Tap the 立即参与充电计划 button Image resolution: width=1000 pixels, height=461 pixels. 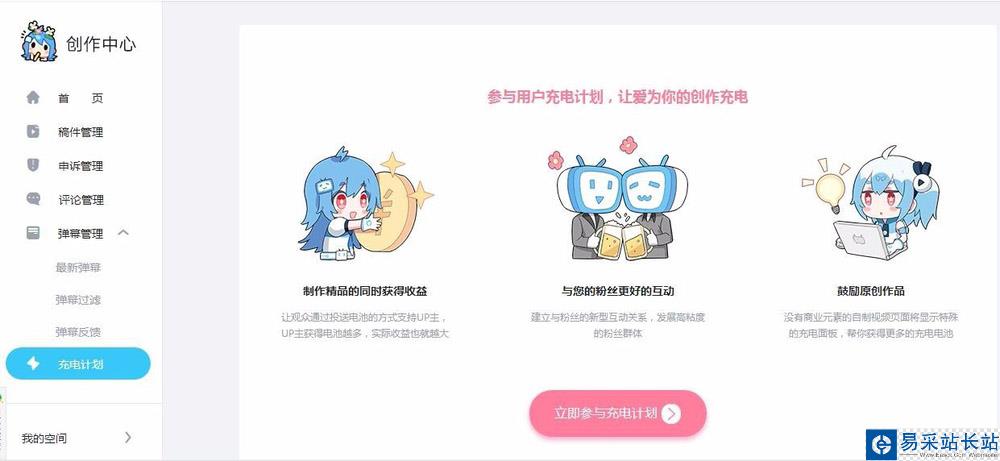click(x=617, y=413)
